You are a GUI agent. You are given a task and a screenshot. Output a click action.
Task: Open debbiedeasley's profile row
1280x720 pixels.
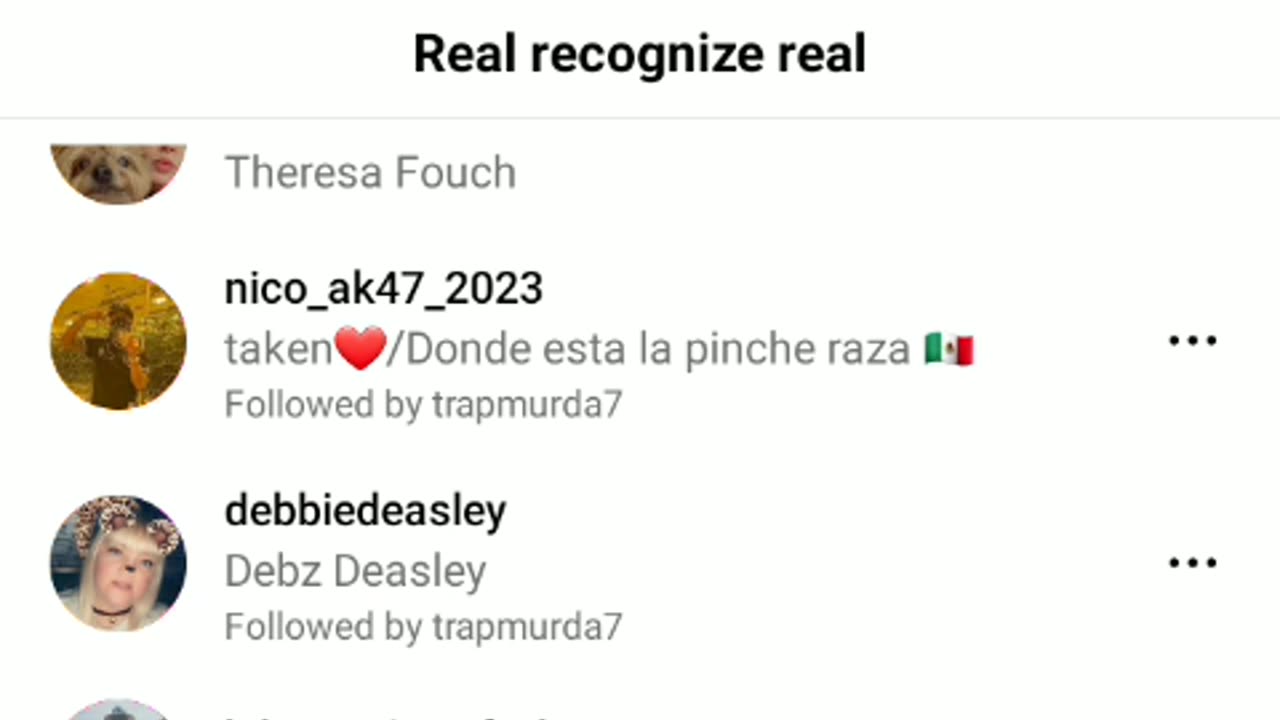pos(365,512)
